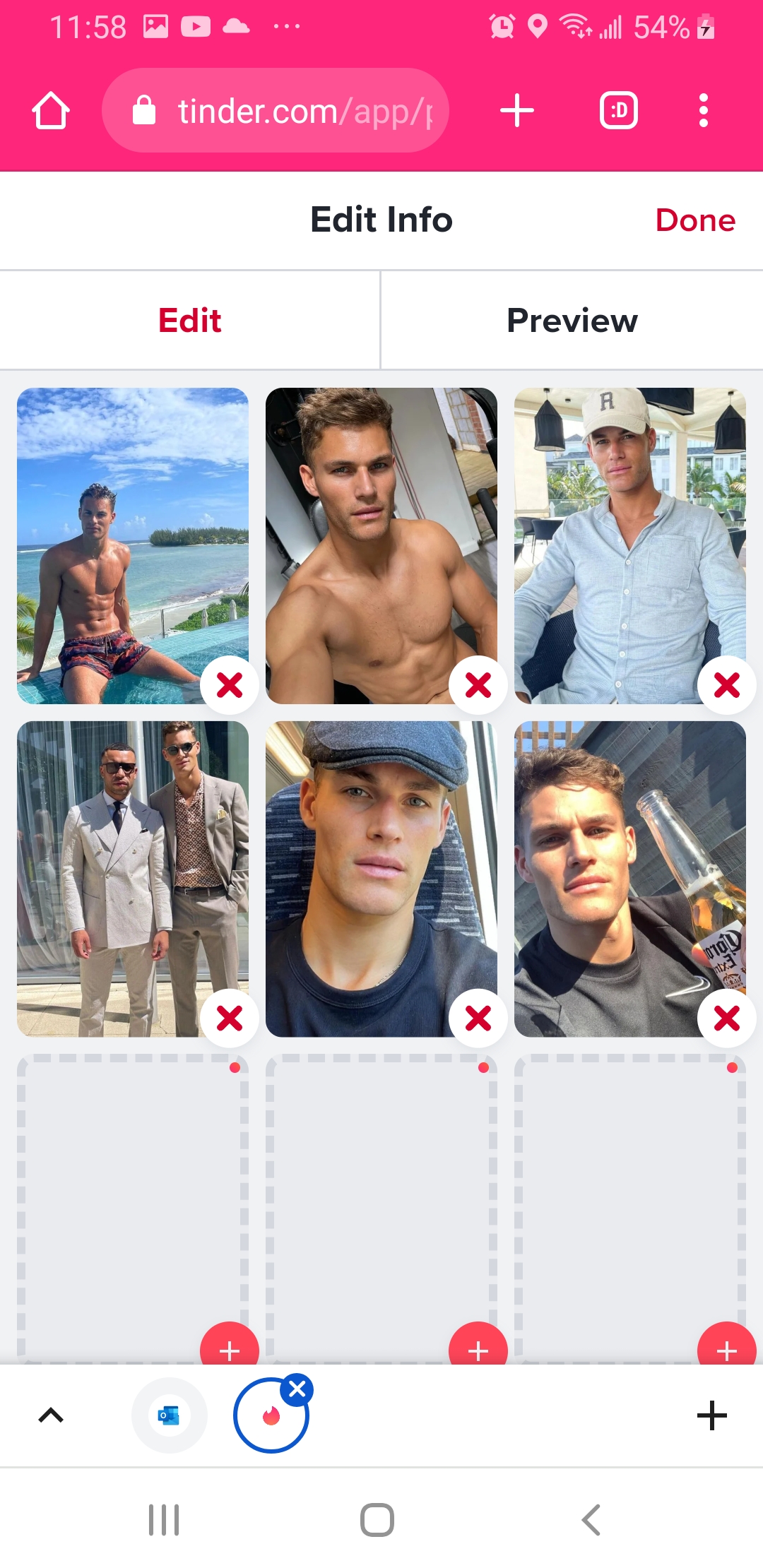Tap Done to save profile edits
Image resolution: width=763 pixels, height=1568 pixels.
[695, 220]
